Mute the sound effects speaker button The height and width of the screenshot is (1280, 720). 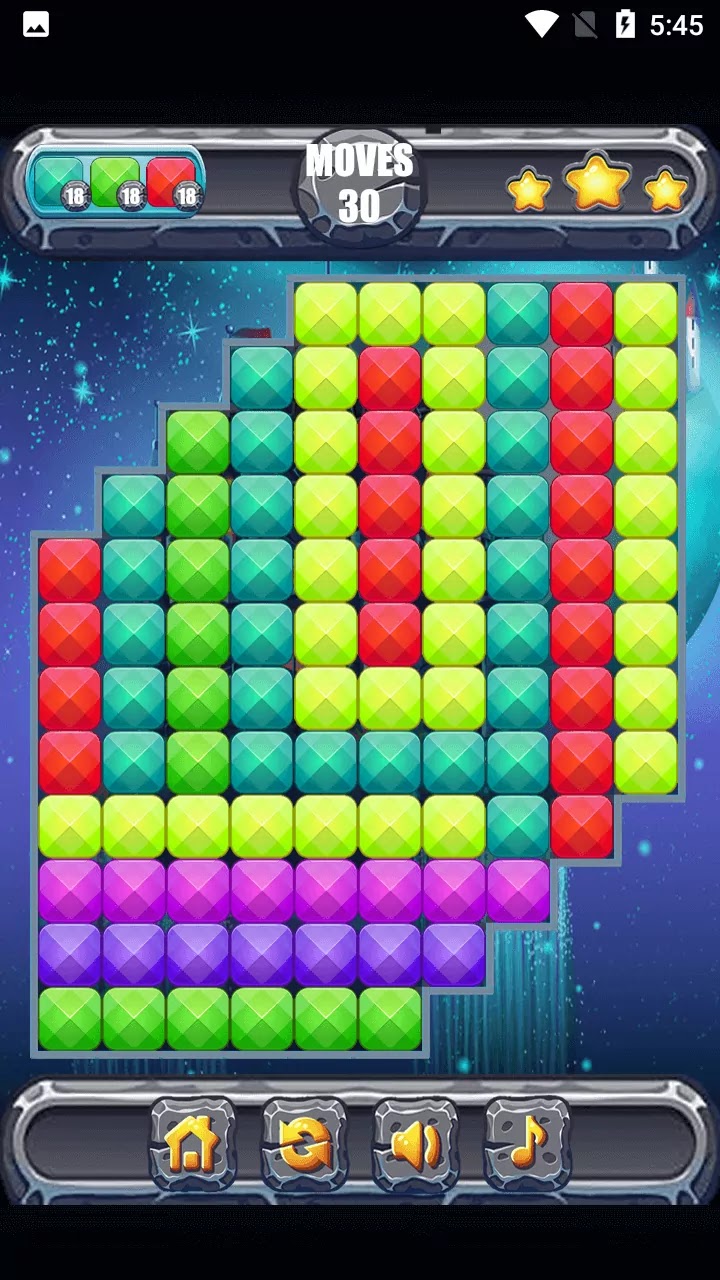click(416, 1143)
